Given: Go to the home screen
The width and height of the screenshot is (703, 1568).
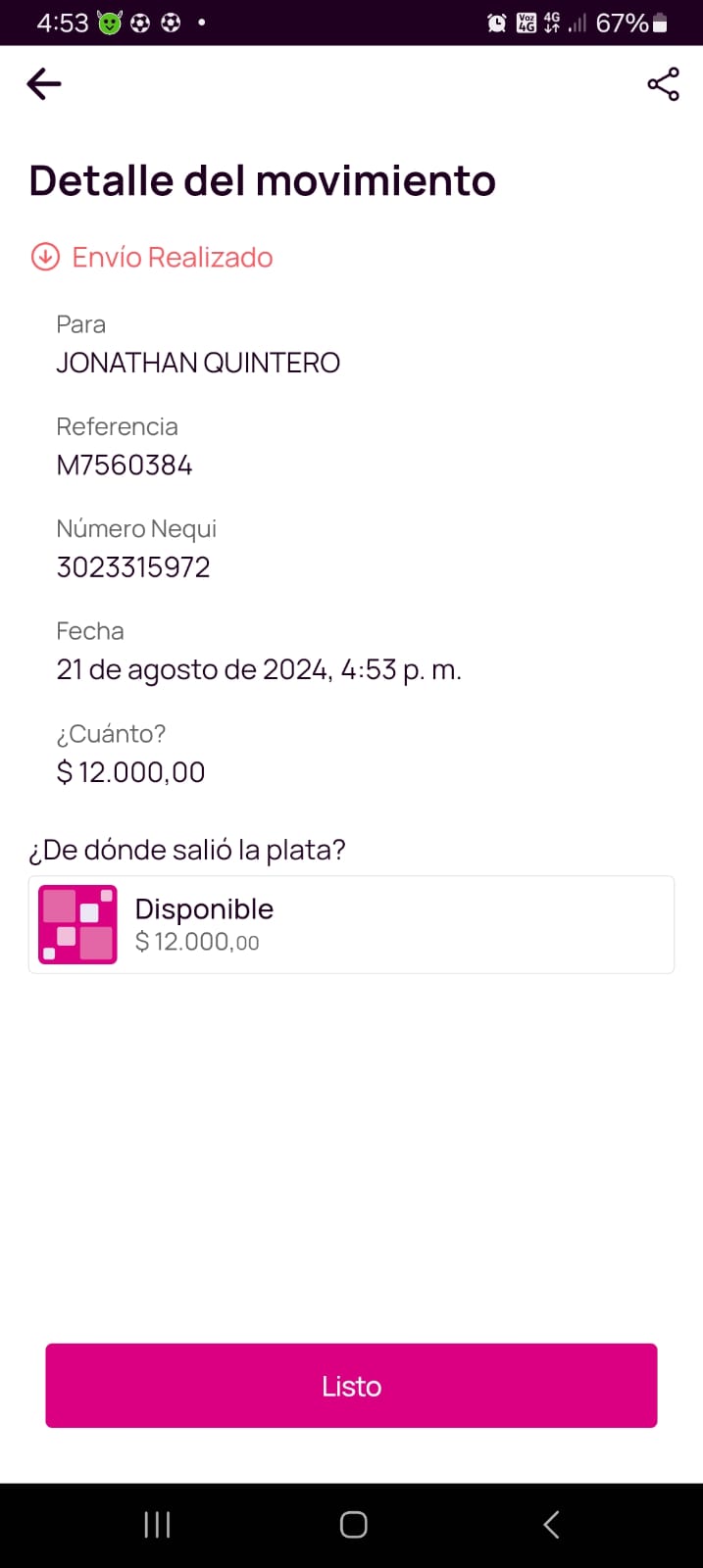Looking at the screenshot, I should pos(353,1524).
